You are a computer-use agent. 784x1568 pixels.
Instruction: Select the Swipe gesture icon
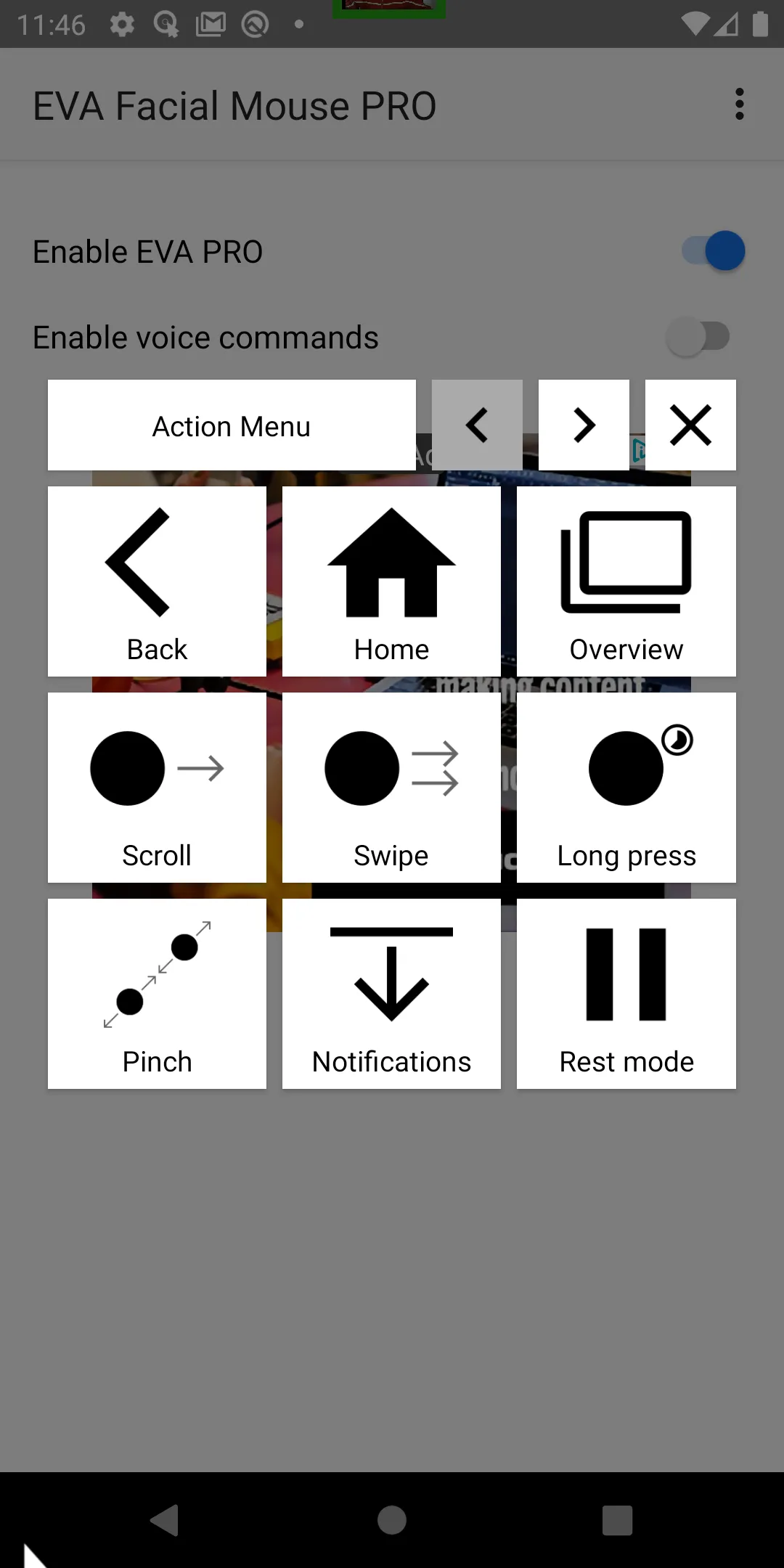tap(391, 788)
